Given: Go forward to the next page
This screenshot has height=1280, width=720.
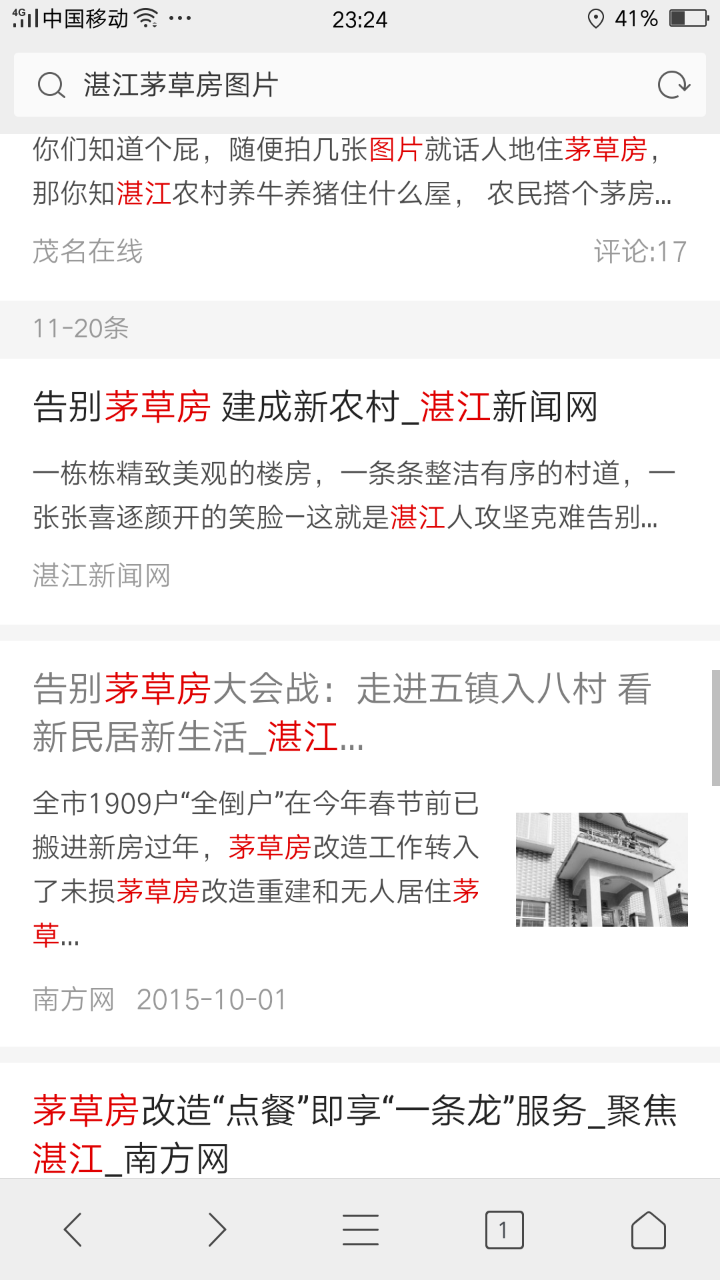Looking at the screenshot, I should pos(217,1230).
